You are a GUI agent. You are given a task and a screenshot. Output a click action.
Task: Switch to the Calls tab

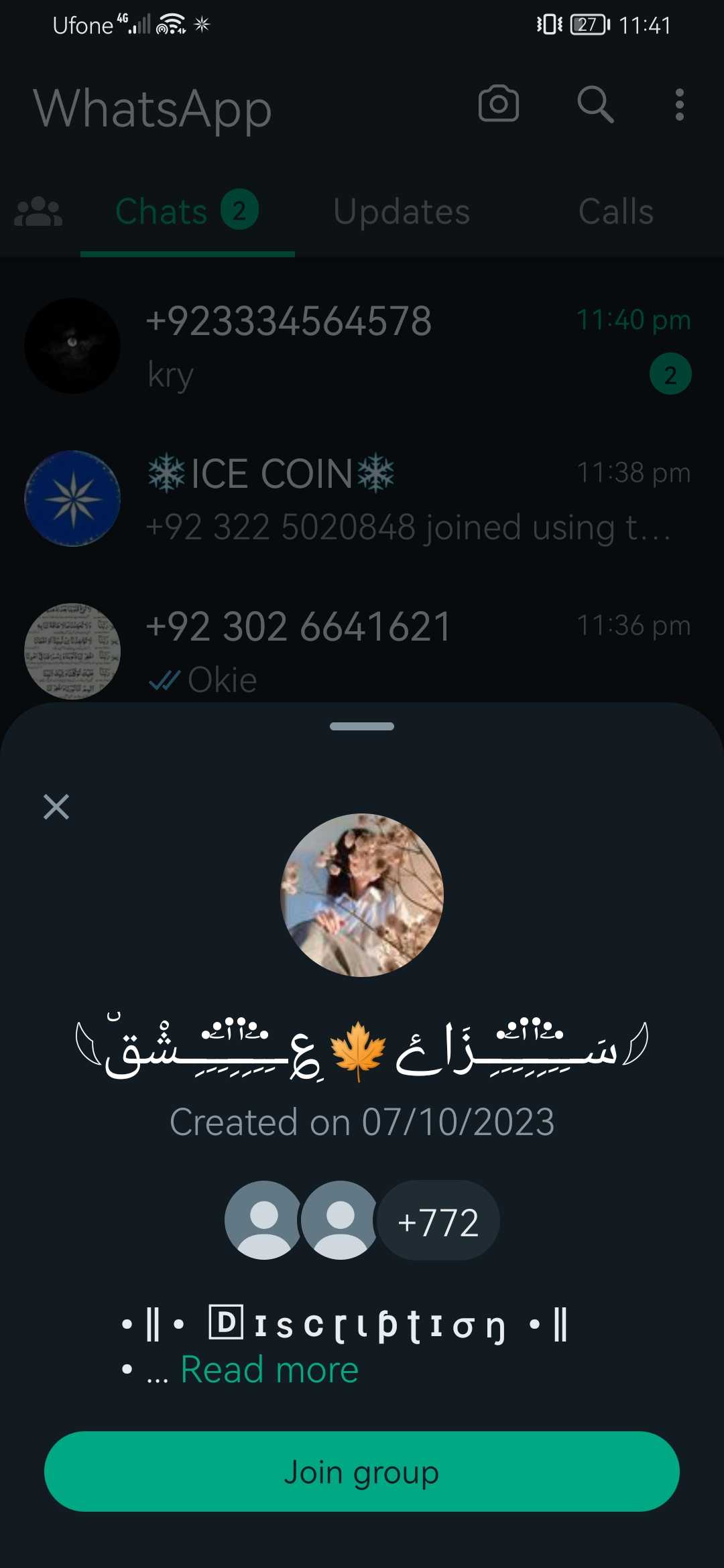pyautogui.click(x=616, y=212)
